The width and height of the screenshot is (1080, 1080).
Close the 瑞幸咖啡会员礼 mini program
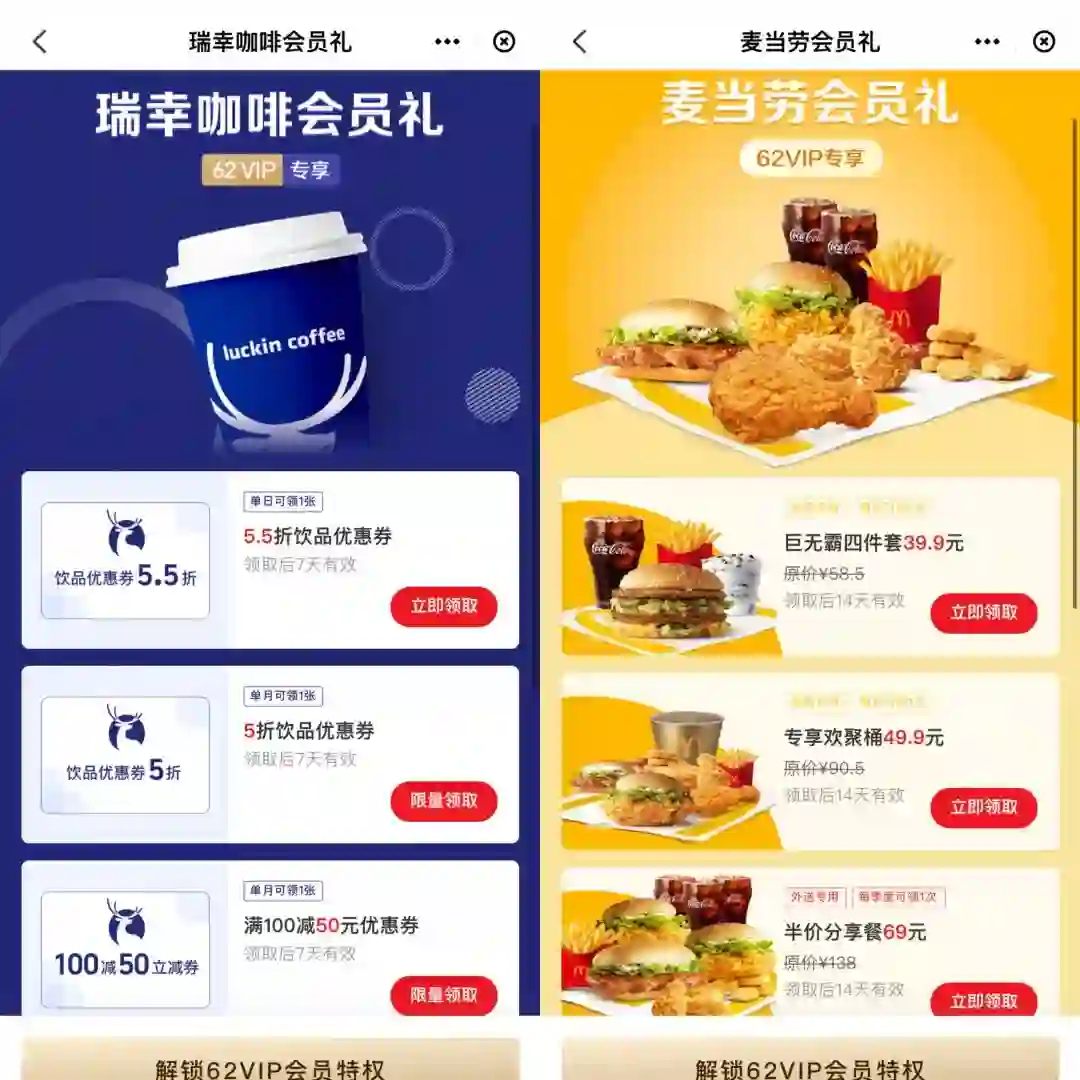coord(505,41)
